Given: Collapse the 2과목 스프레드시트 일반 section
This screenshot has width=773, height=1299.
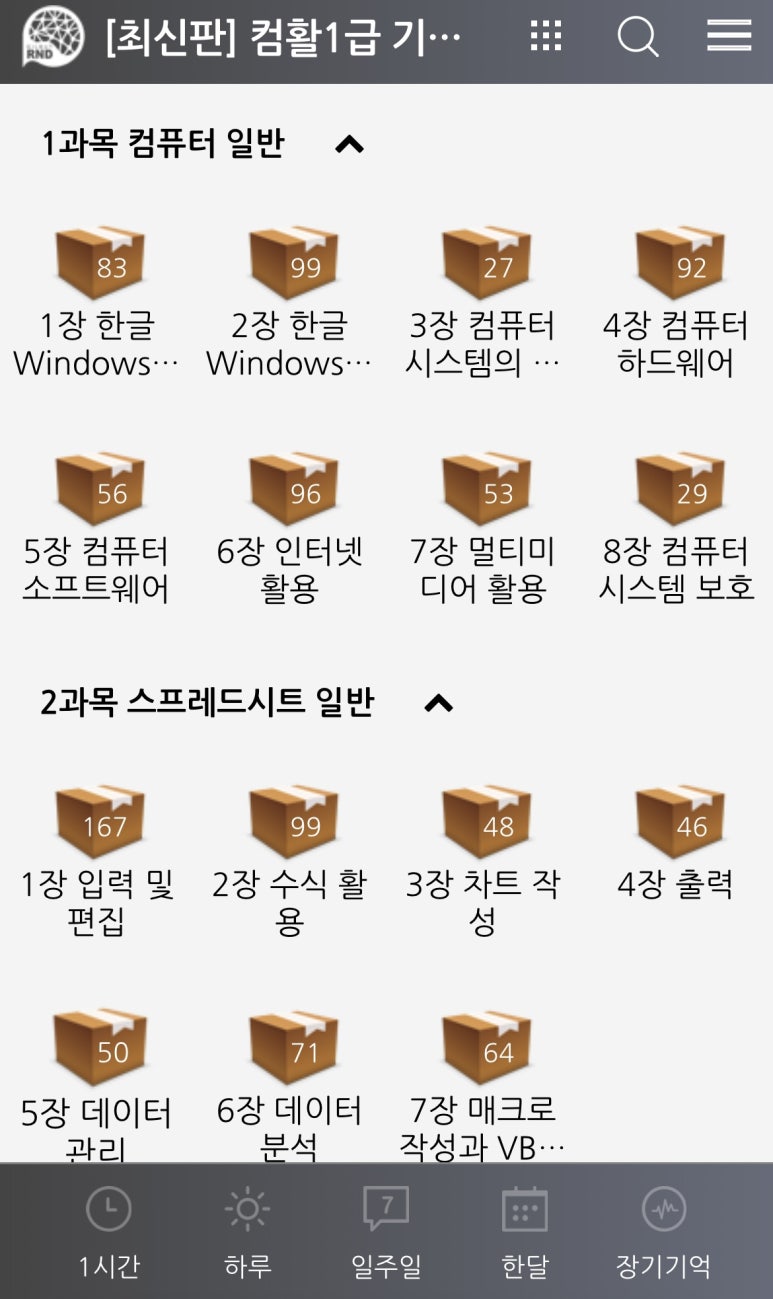Looking at the screenshot, I should coord(438,704).
